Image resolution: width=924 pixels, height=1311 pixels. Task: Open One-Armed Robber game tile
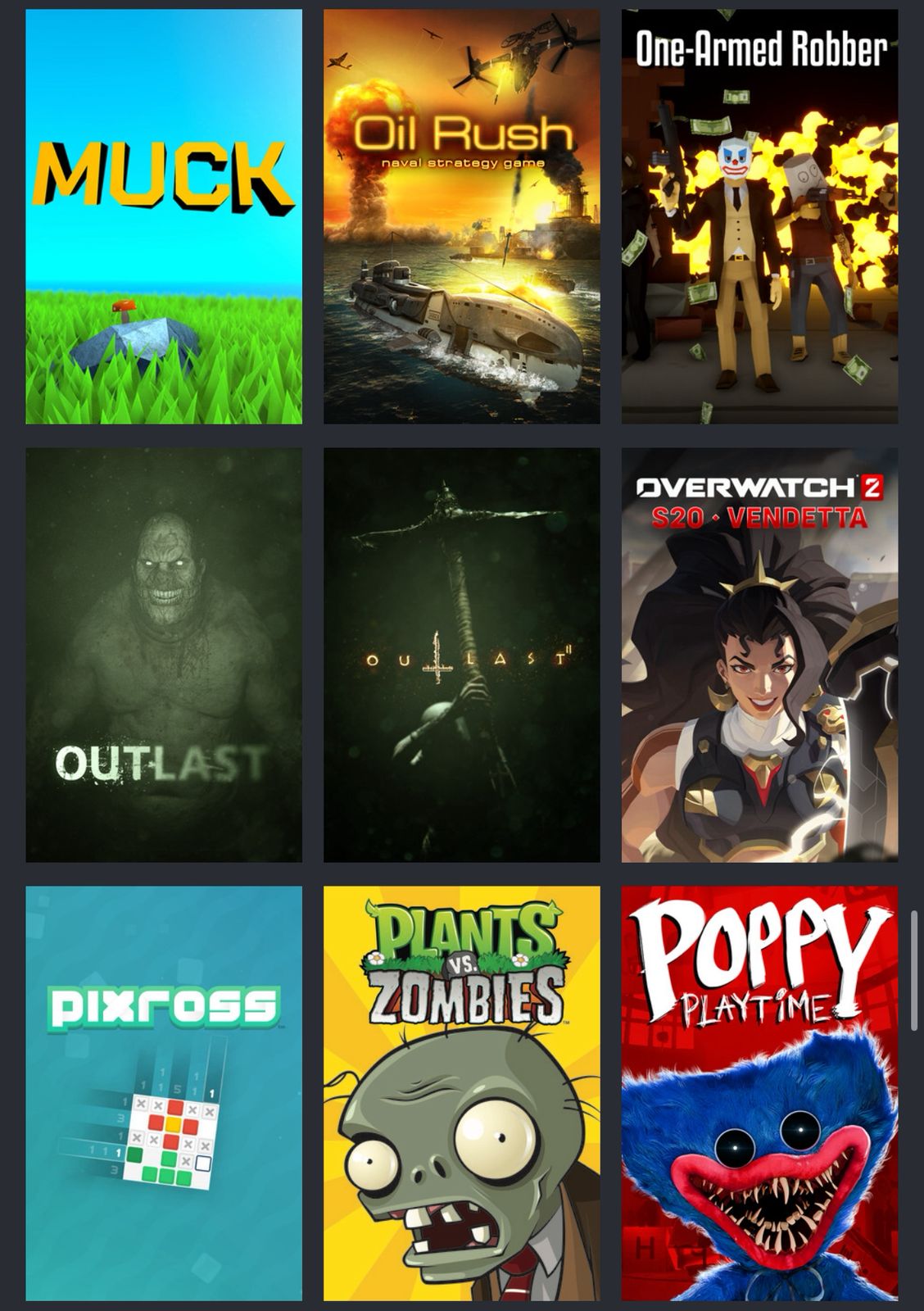(x=759, y=216)
